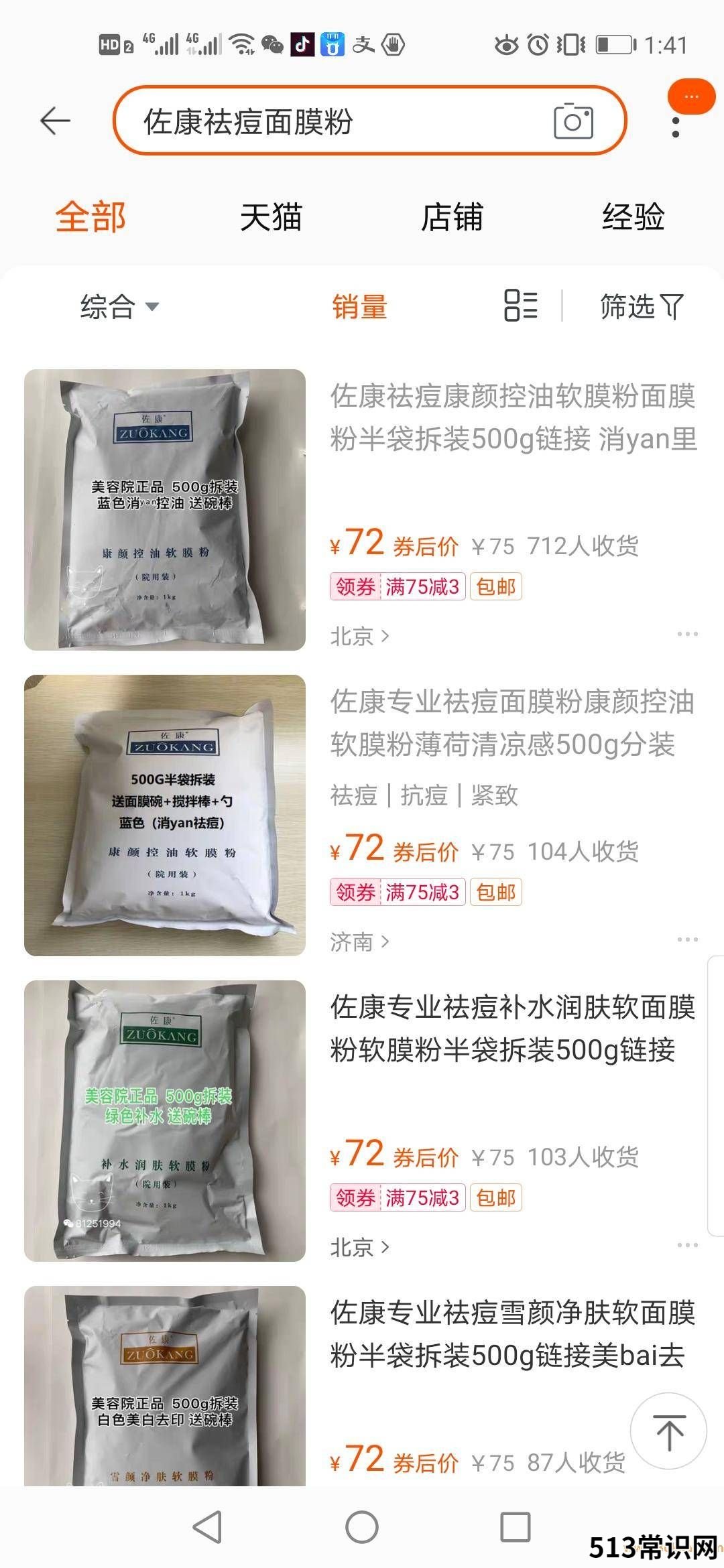Image resolution: width=724 pixels, height=1568 pixels.
Task: Jump back to top of results
Action: [x=668, y=1432]
